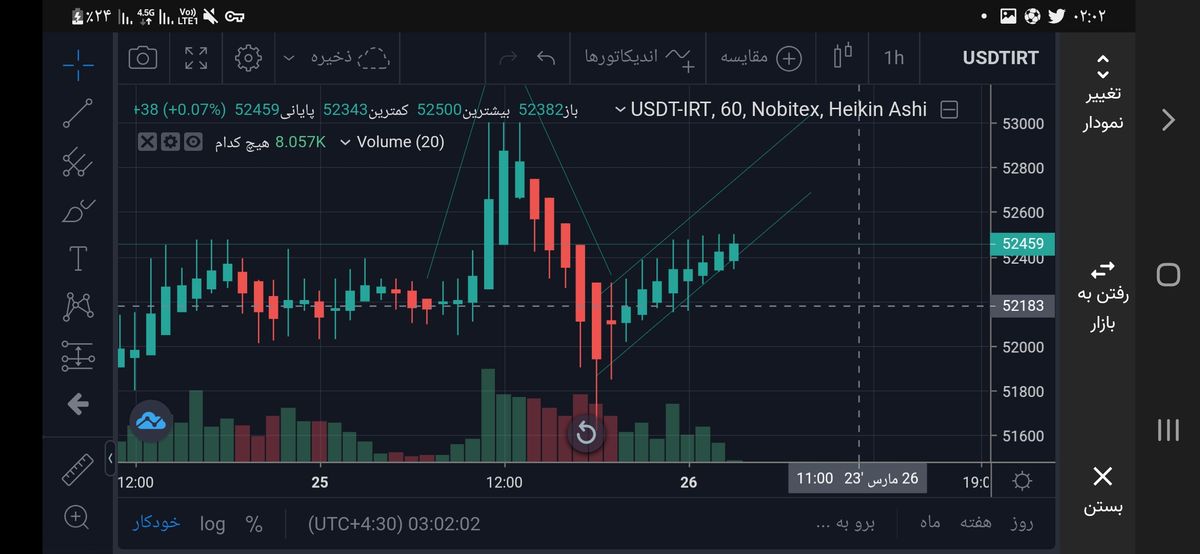Reset the chart view with the circular arrow
This screenshot has height=554, width=1200.
coord(586,433)
